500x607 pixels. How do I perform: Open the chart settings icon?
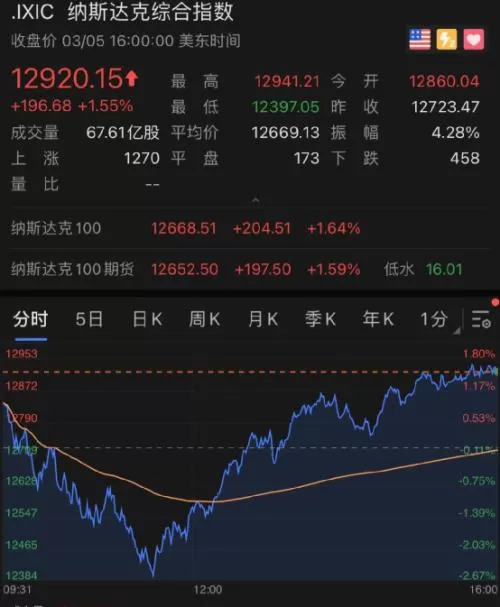(481, 320)
